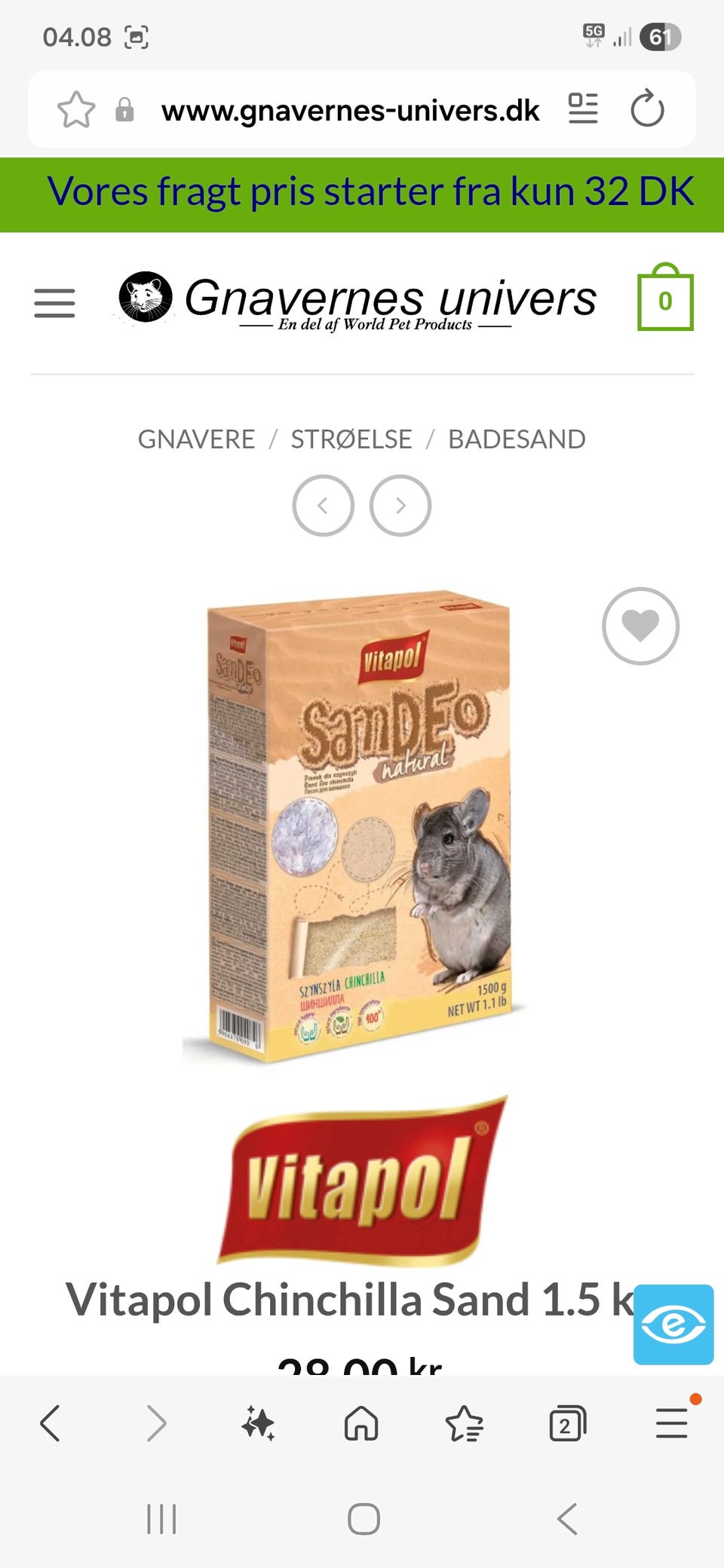Go to the next product arrow

(400, 505)
